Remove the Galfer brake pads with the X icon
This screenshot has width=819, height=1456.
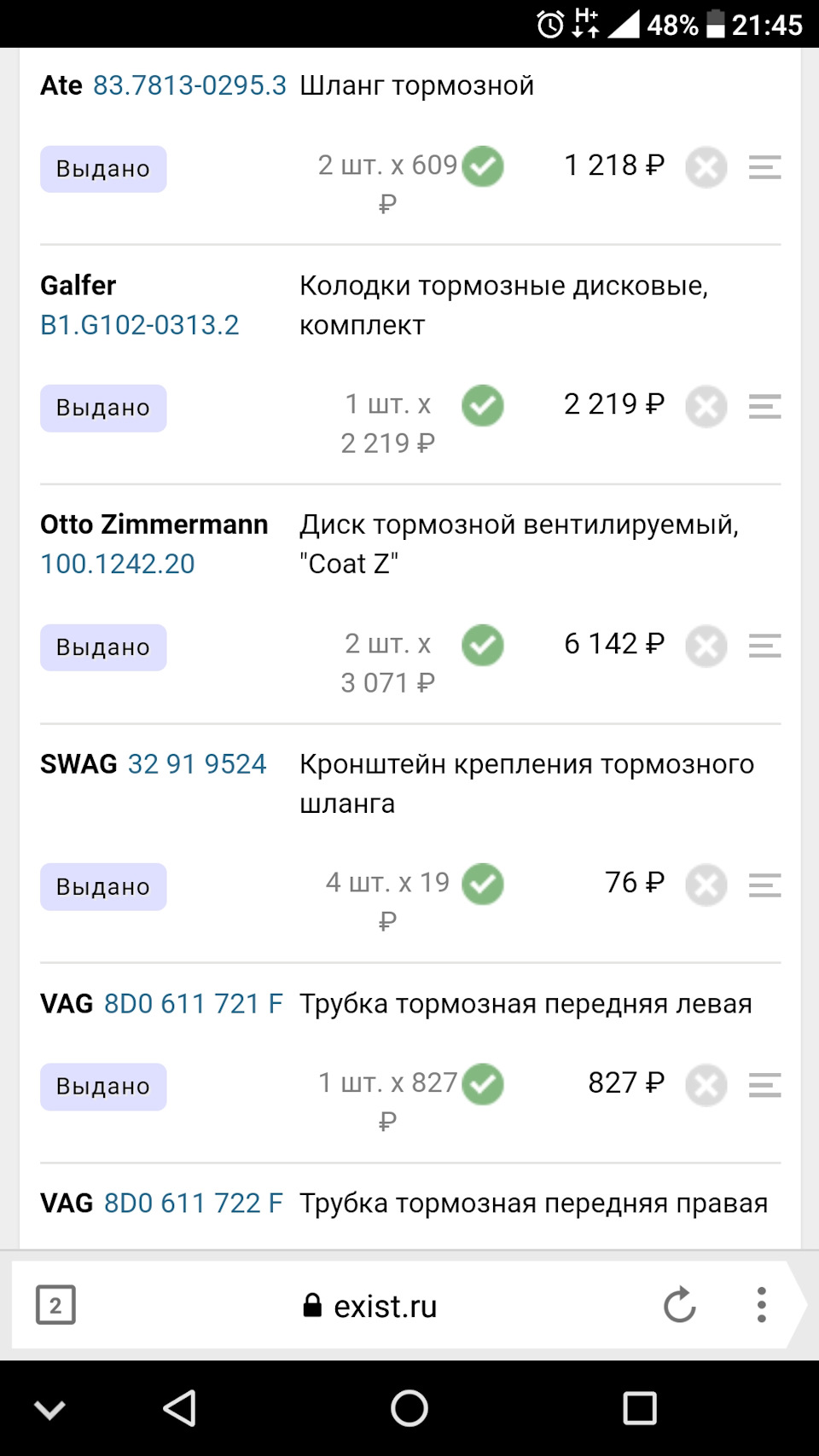tap(706, 407)
